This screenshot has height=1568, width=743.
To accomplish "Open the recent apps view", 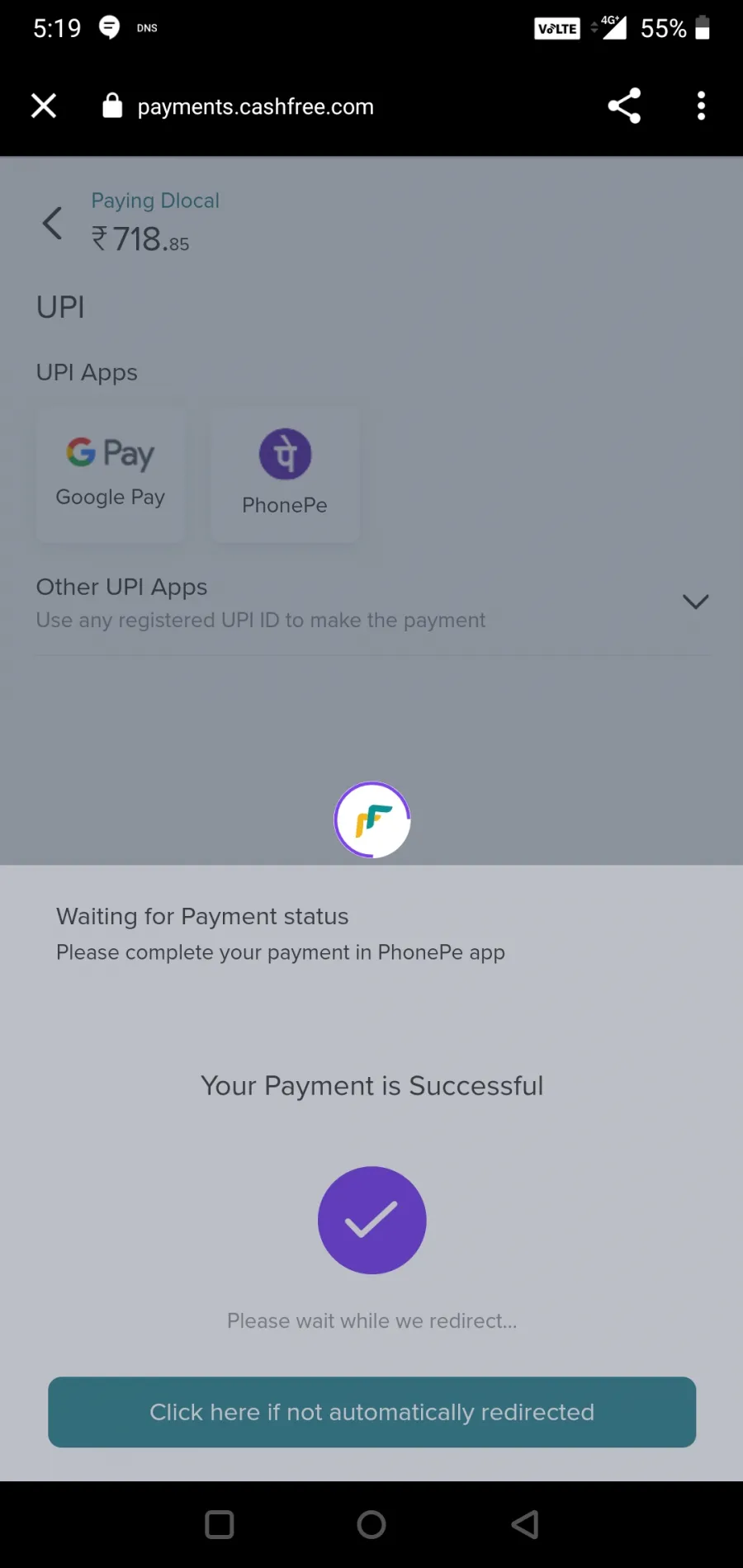I will [x=220, y=1524].
